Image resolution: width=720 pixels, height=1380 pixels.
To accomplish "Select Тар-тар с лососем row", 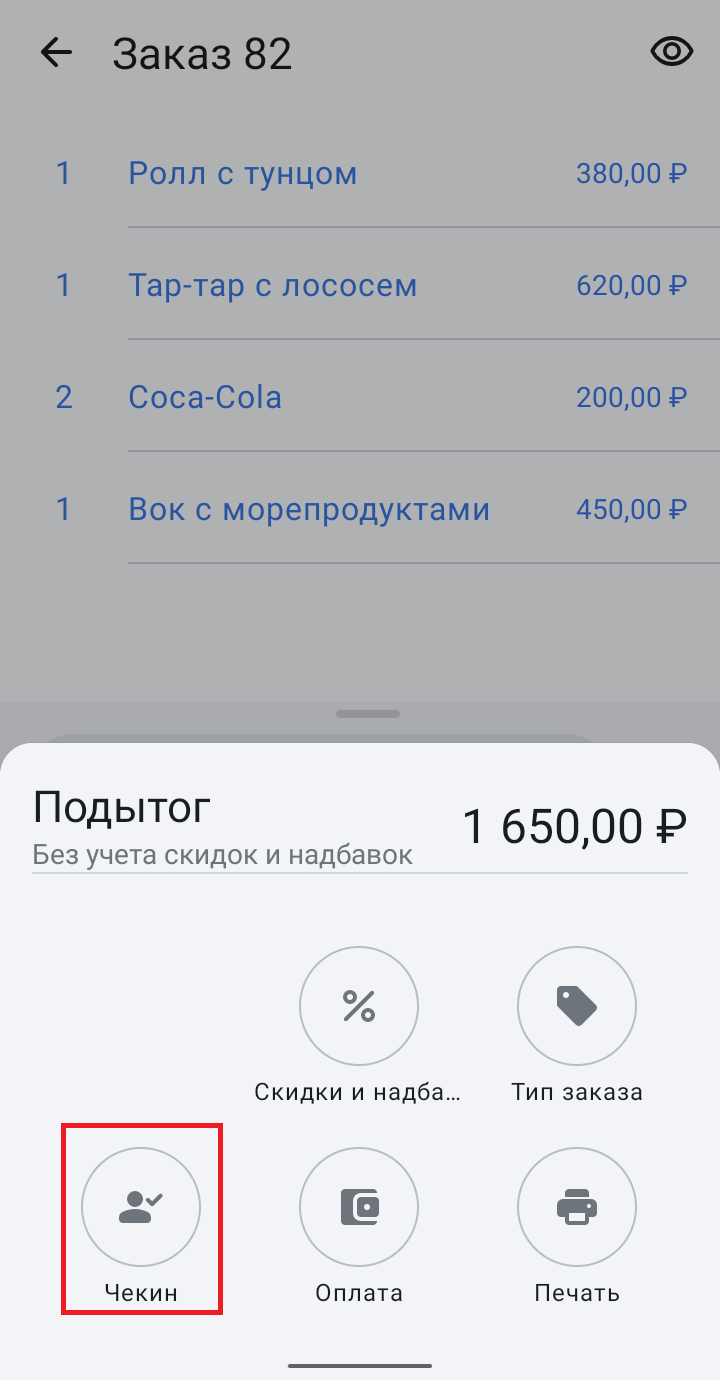I will (x=360, y=286).
